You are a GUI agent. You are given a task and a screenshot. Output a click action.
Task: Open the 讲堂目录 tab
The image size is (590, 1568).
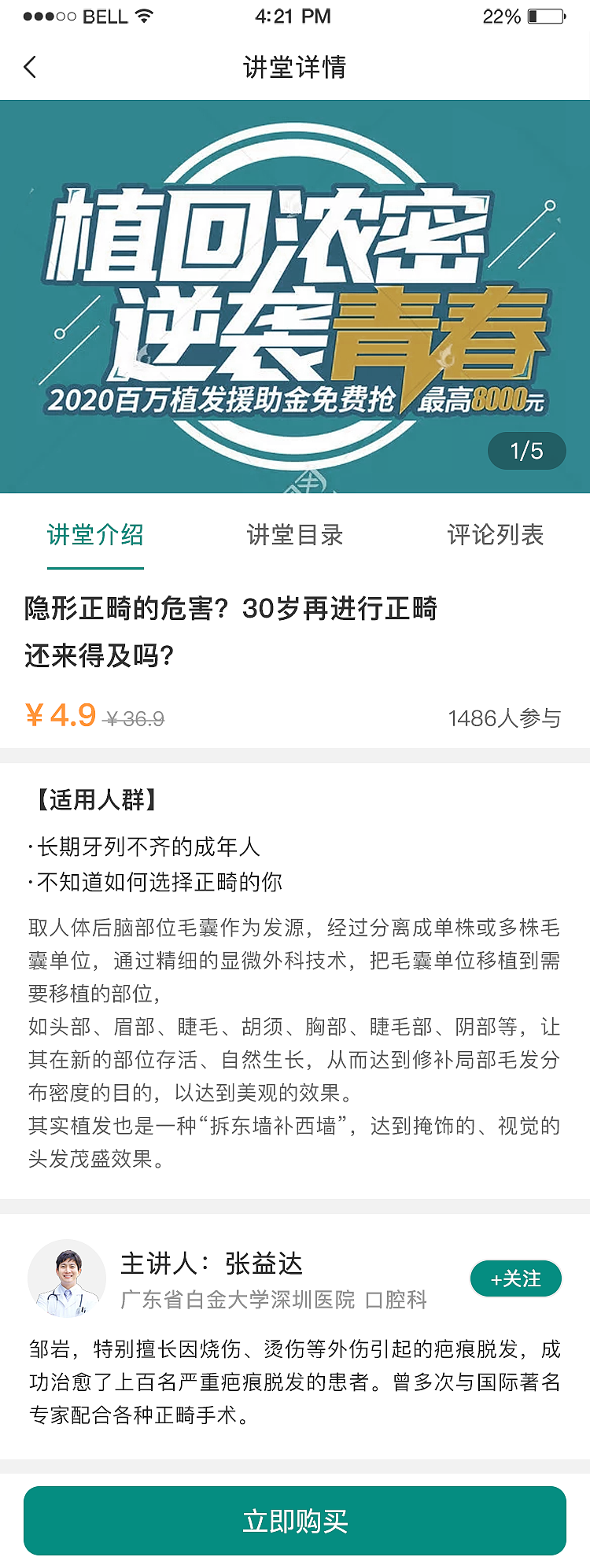click(x=294, y=534)
